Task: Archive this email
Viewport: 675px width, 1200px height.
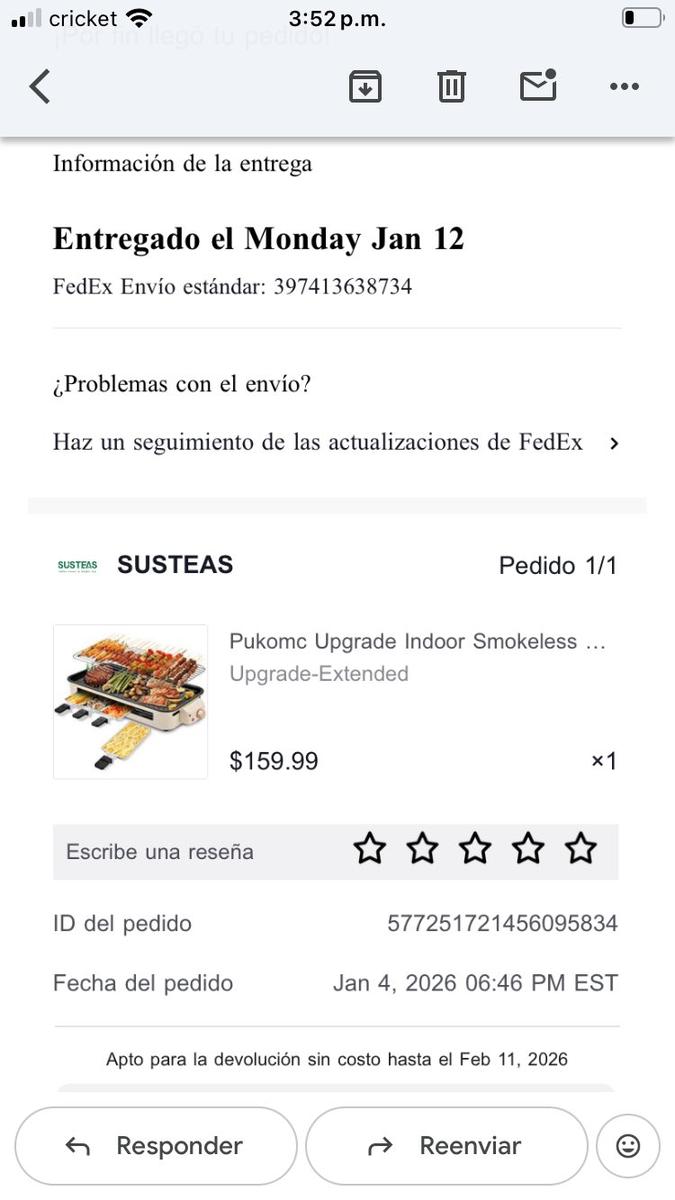Action: [365, 87]
